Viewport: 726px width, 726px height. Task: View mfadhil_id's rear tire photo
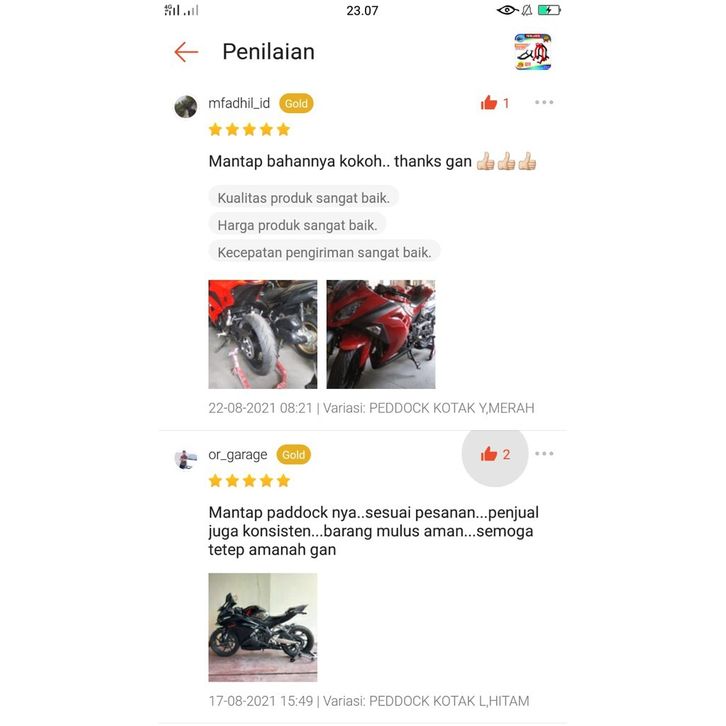pyautogui.click(x=263, y=334)
